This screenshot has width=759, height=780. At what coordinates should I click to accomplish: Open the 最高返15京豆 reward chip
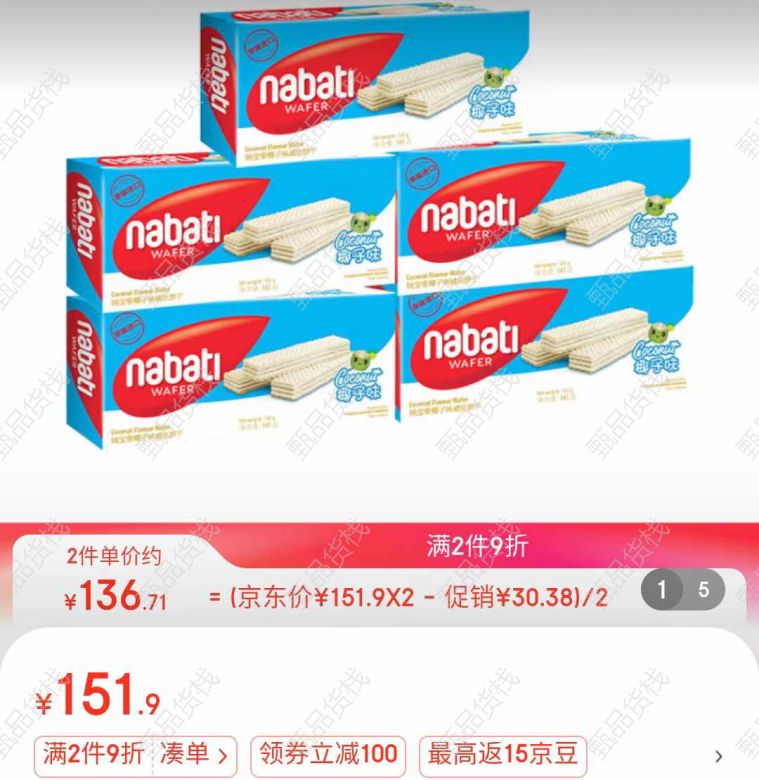(501, 755)
